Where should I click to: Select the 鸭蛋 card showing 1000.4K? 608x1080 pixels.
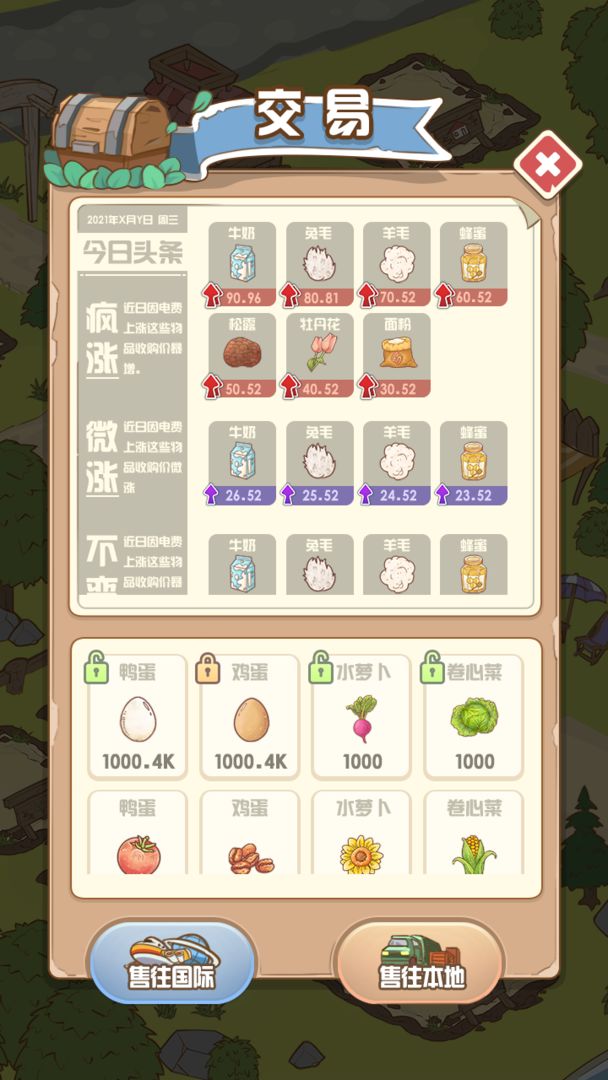point(138,718)
